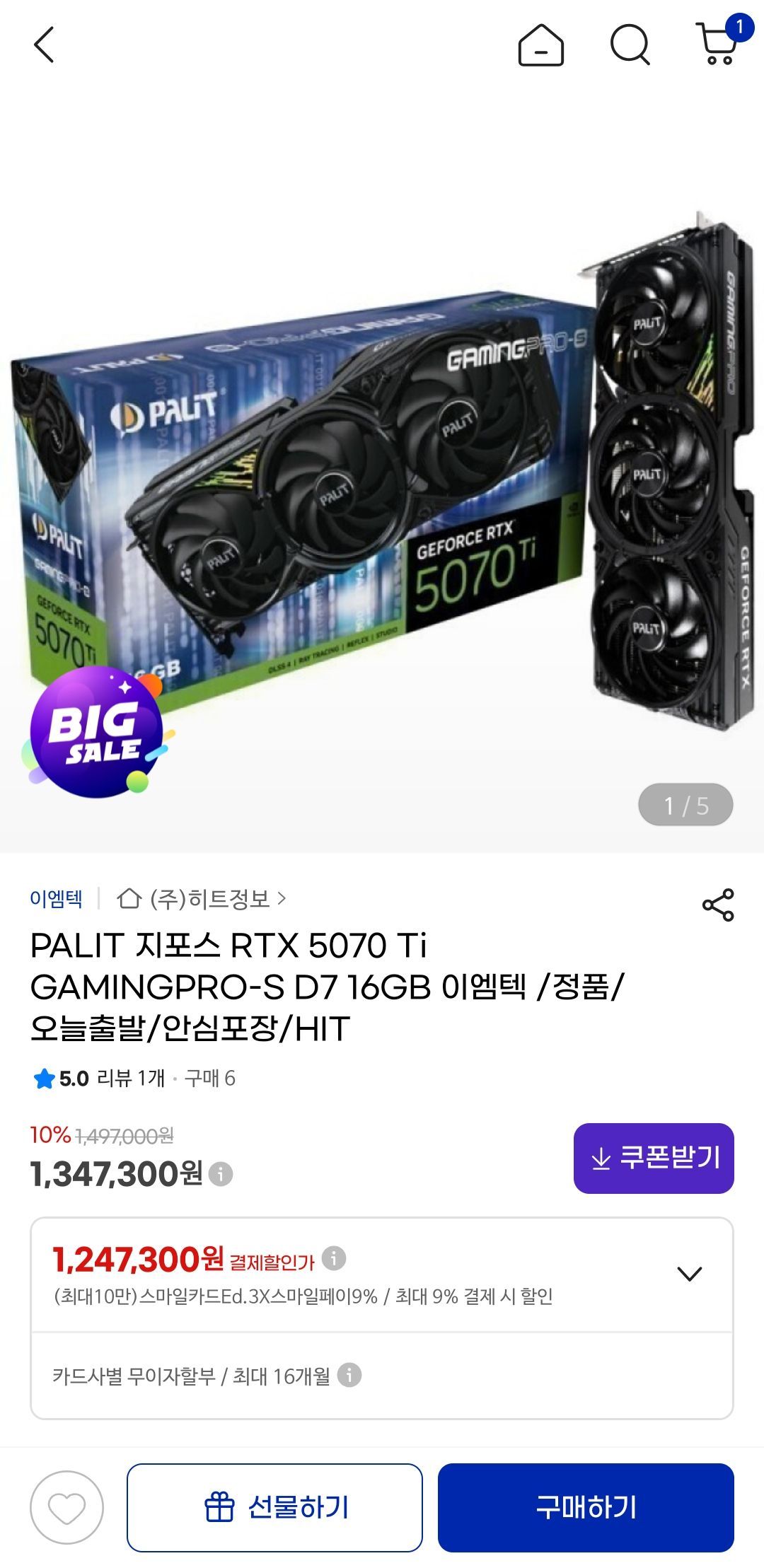Go back using the top-left arrow

45,45
